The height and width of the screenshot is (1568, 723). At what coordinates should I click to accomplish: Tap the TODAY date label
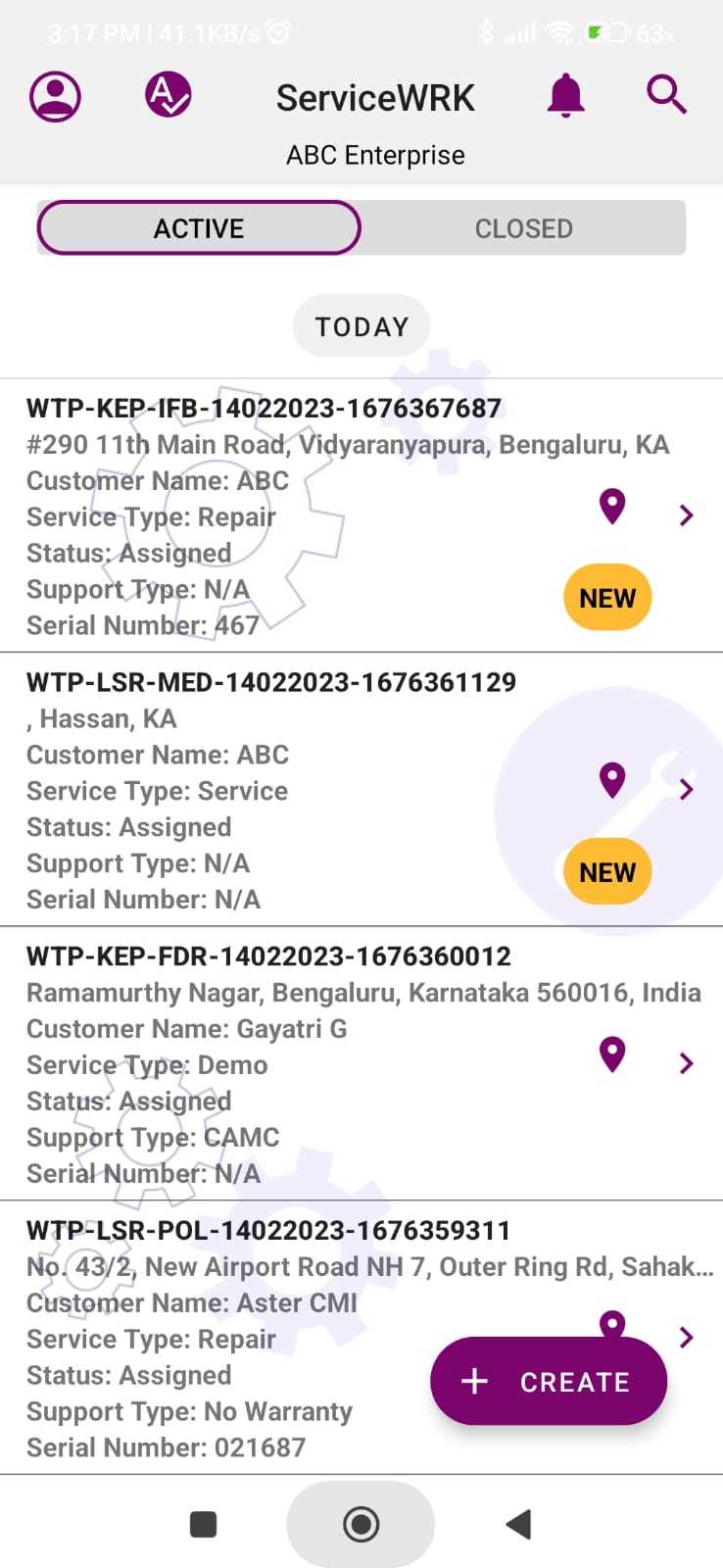tap(361, 325)
